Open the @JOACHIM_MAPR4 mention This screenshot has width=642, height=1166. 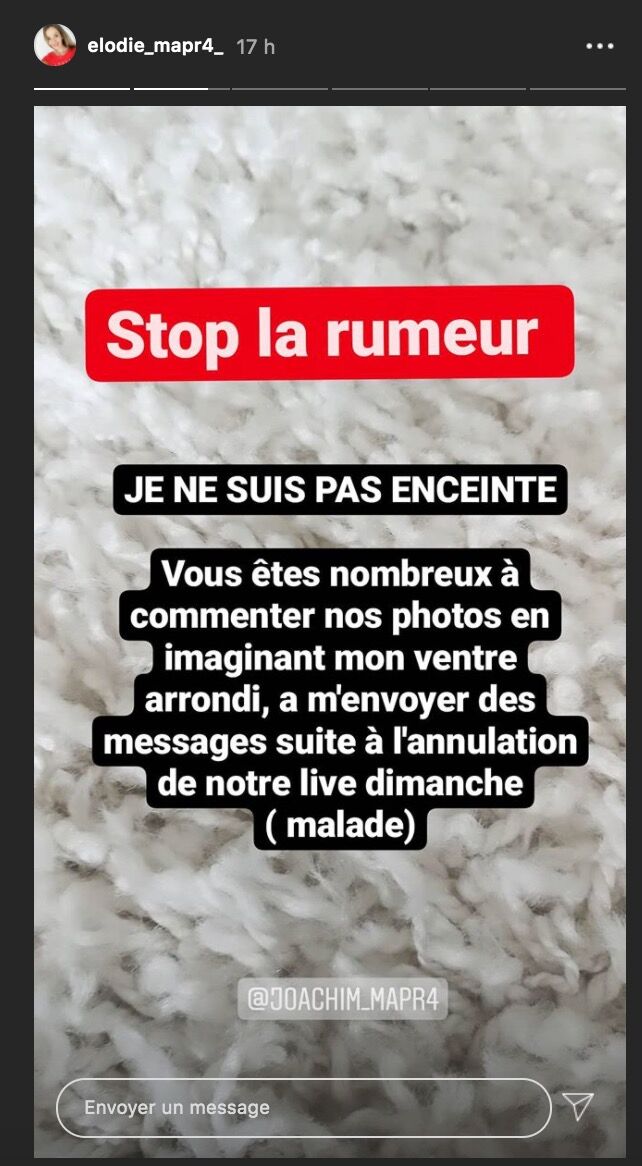[342, 999]
